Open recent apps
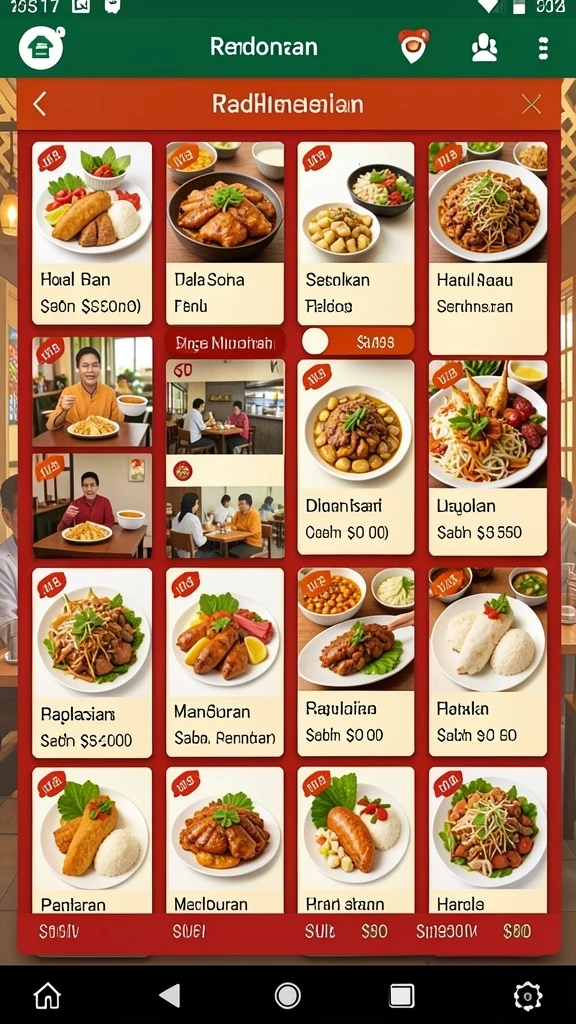 [402, 996]
